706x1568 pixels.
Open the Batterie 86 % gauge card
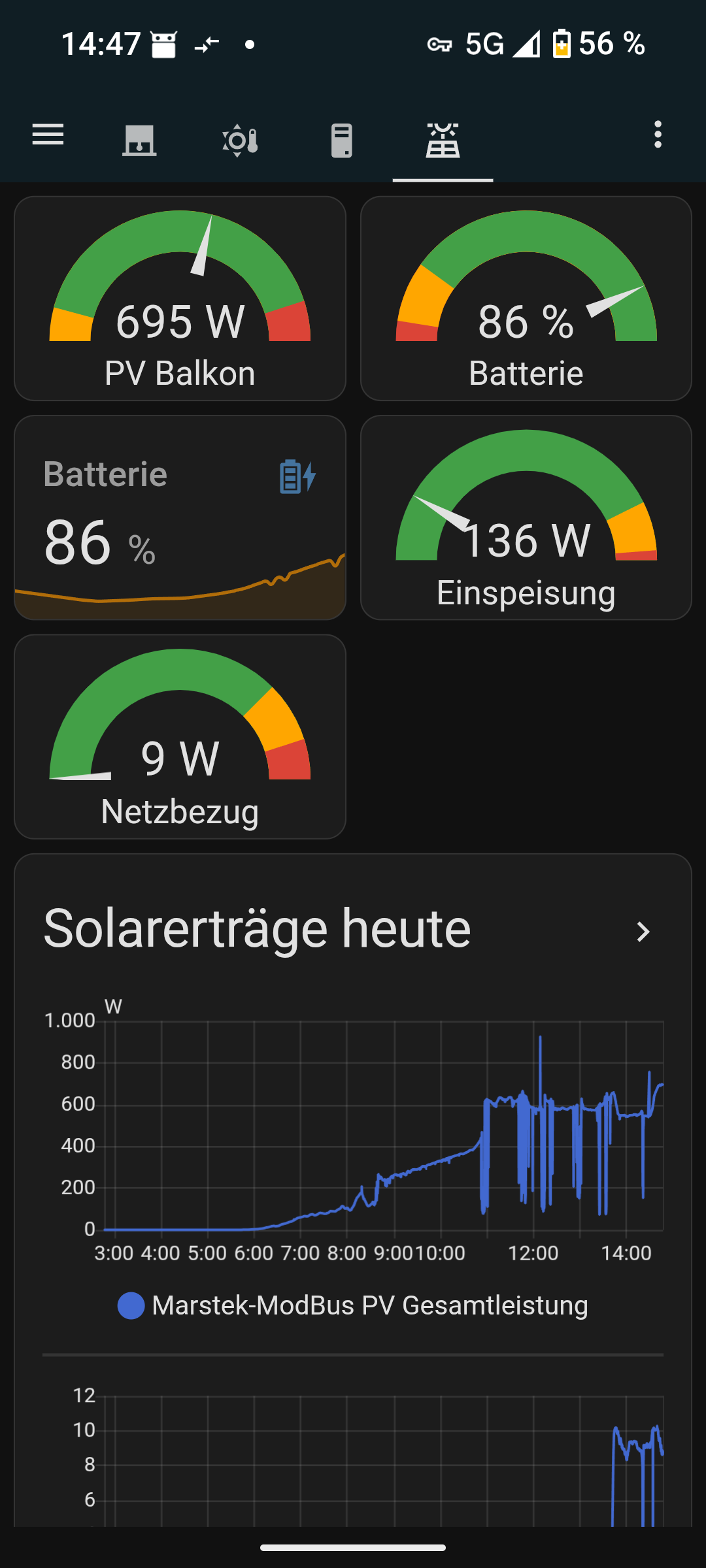(x=526, y=299)
